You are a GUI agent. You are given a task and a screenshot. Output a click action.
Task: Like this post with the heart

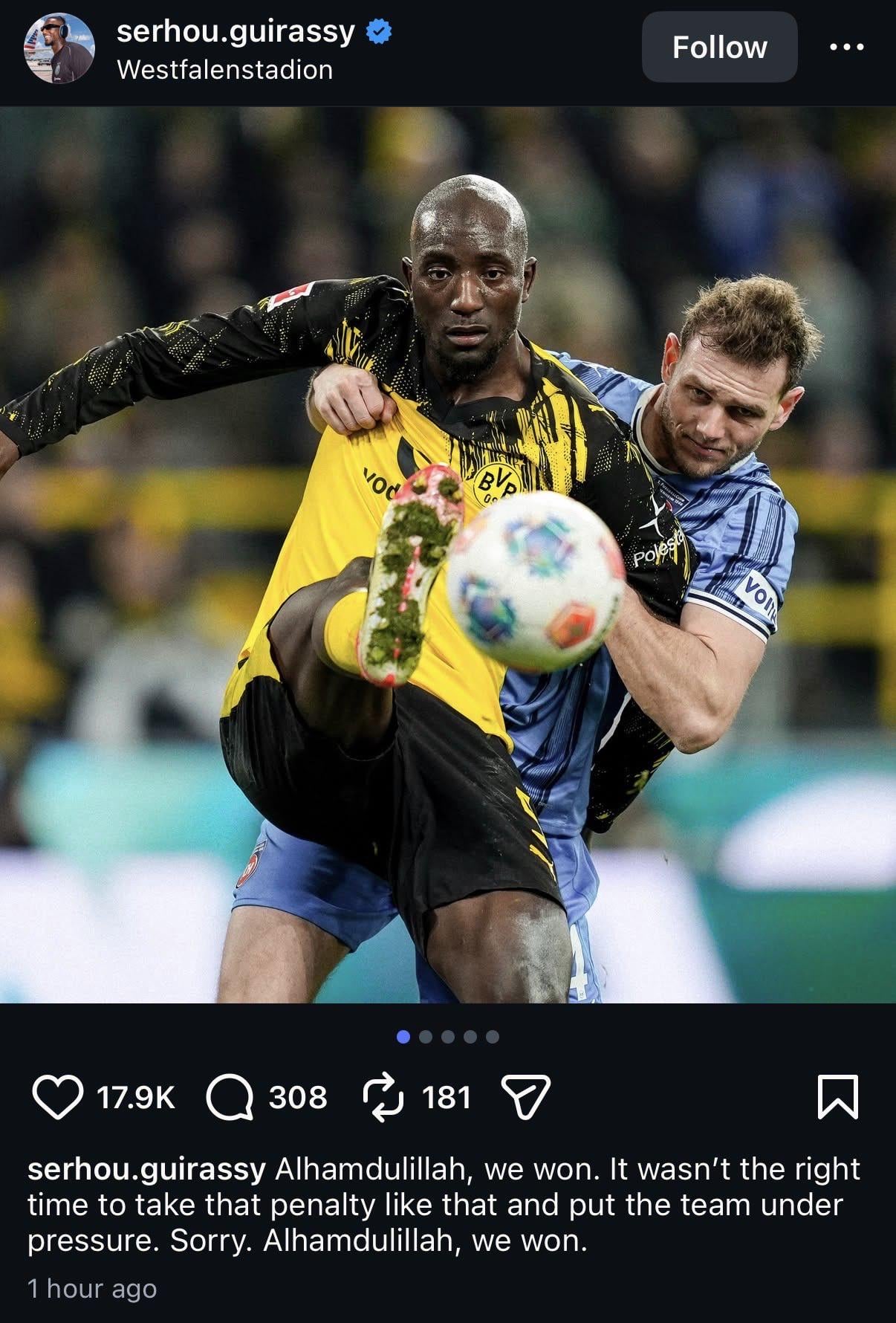[x=57, y=1097]
